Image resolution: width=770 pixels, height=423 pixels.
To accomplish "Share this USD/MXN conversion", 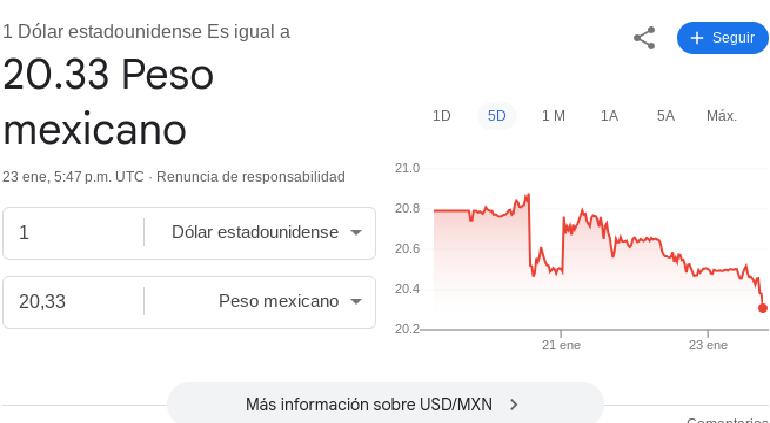I will tap(645, 38).
